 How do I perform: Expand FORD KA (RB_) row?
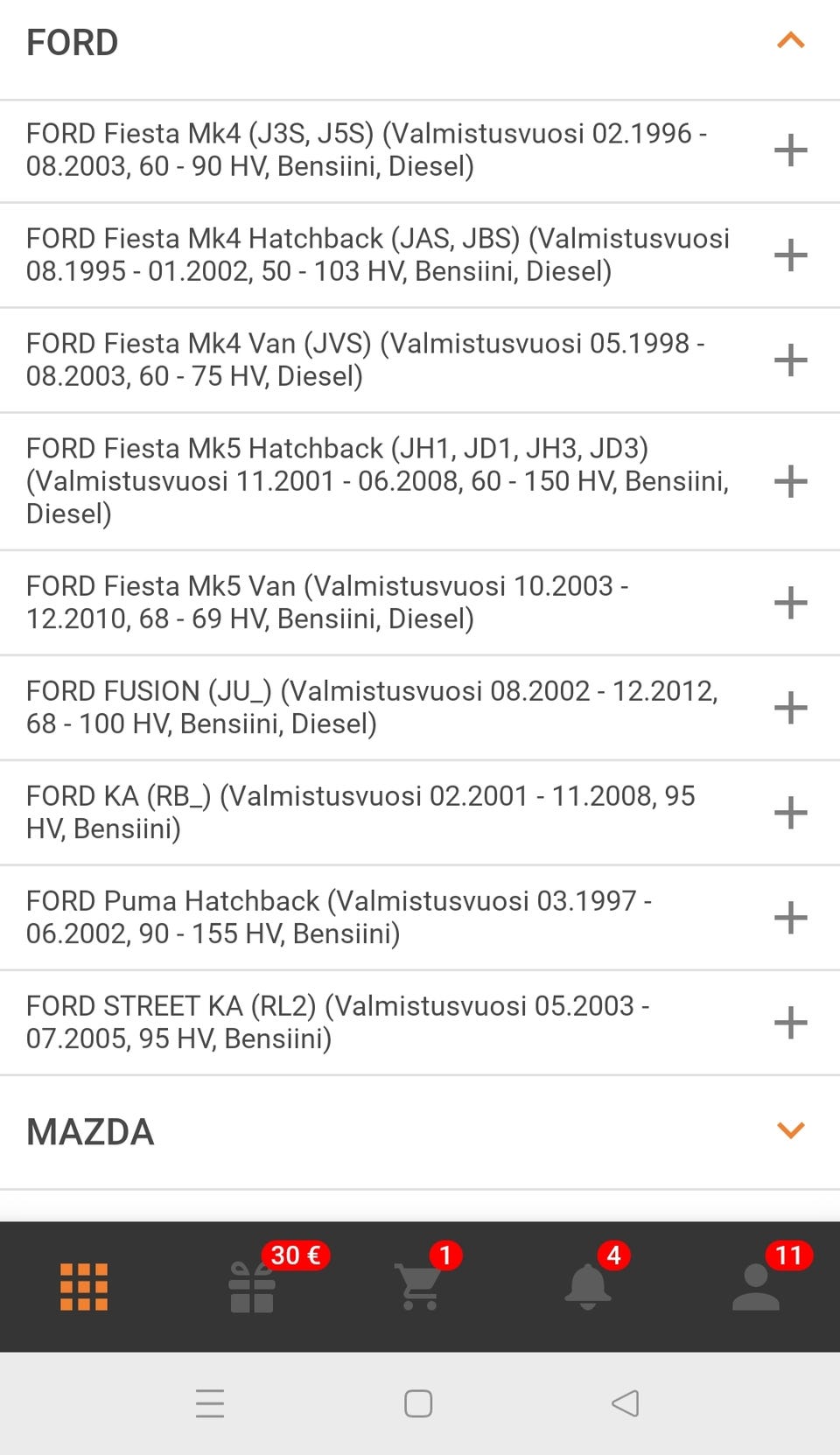(790, 813)
